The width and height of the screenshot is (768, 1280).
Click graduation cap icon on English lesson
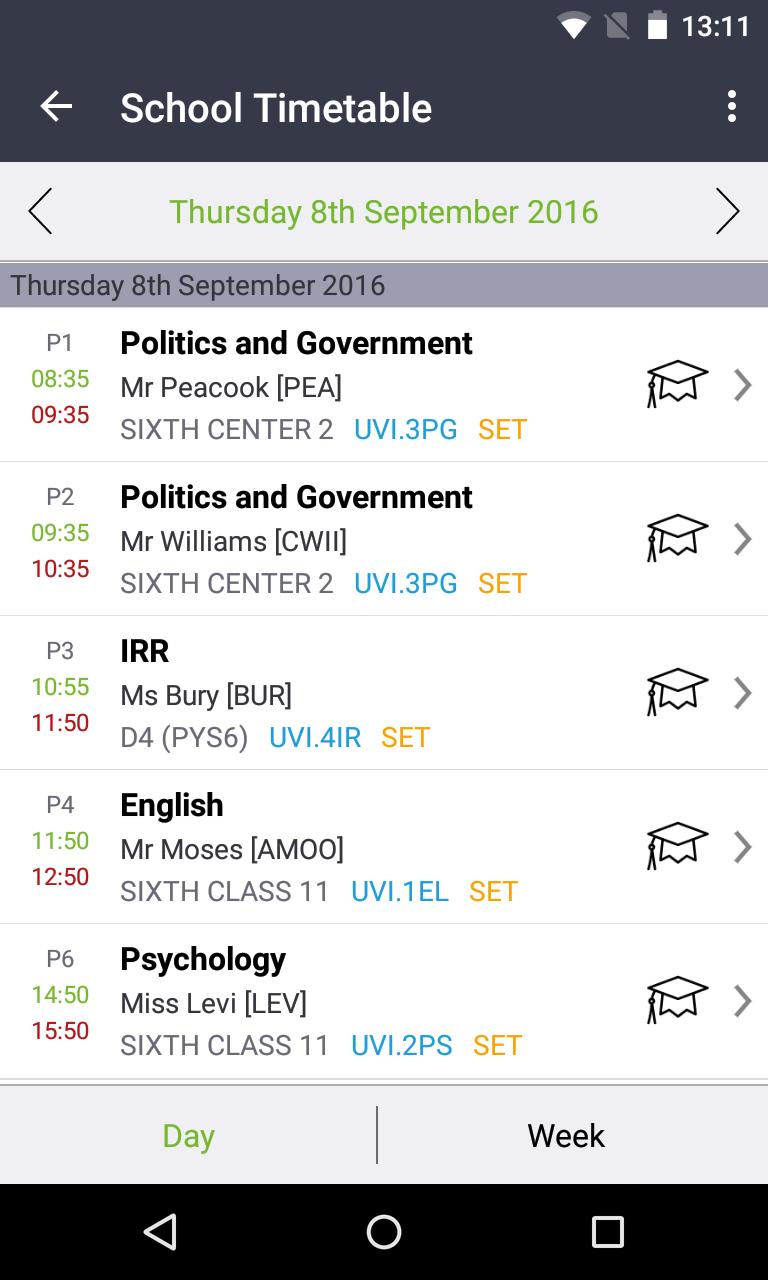(677, 845)
